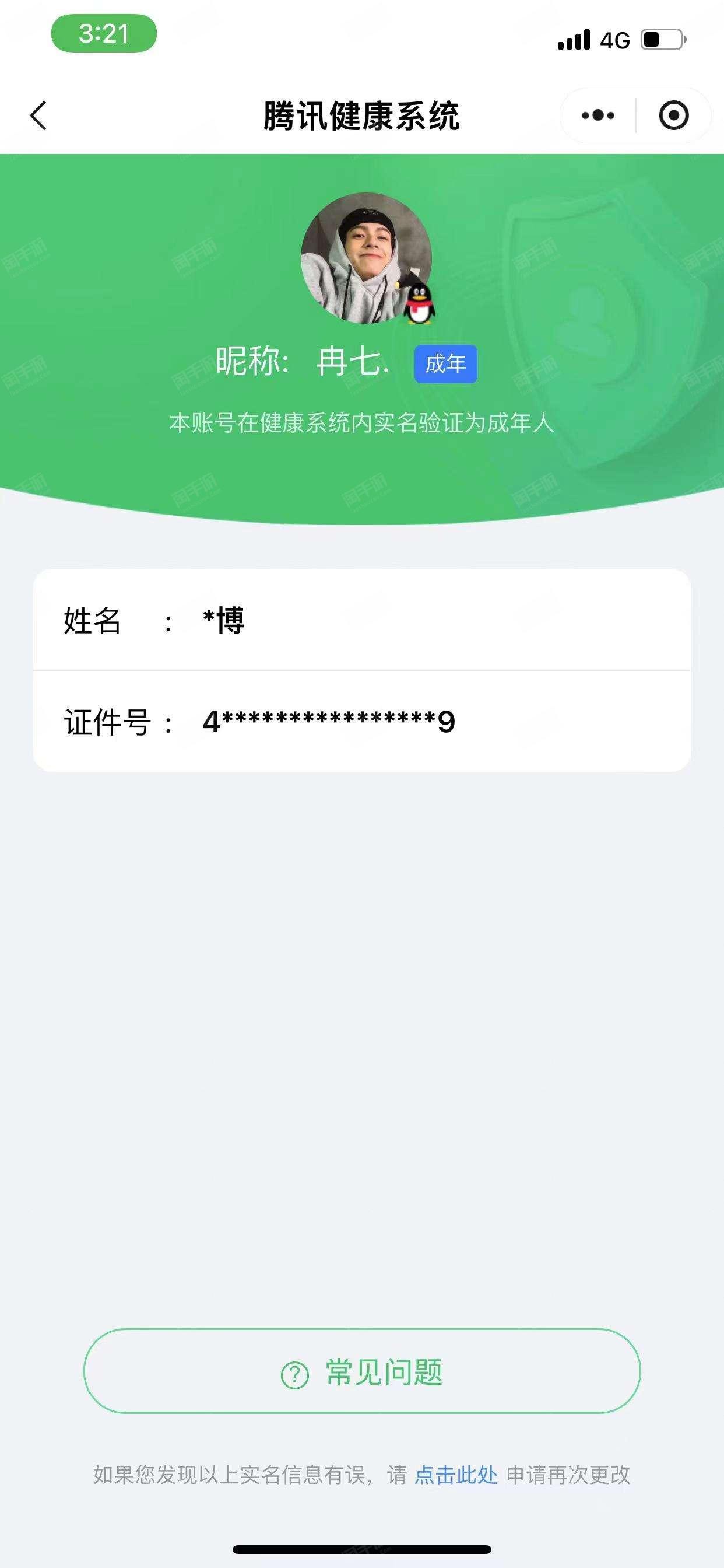Screen dimensions: 724x1568
Task: Go back using the top-left arrow
Action: coord(38,116)
